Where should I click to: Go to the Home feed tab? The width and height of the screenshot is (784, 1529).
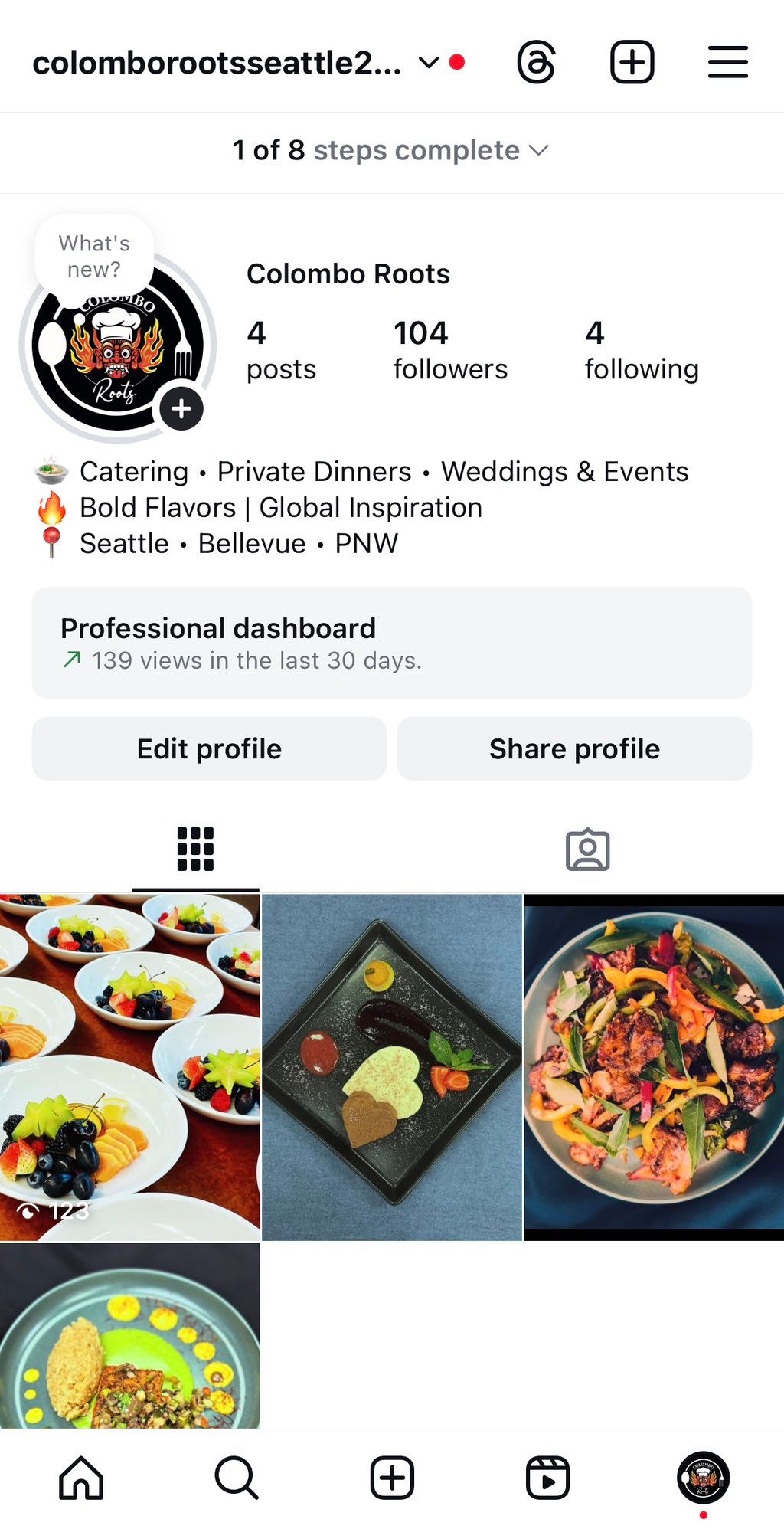[81, 1478]
